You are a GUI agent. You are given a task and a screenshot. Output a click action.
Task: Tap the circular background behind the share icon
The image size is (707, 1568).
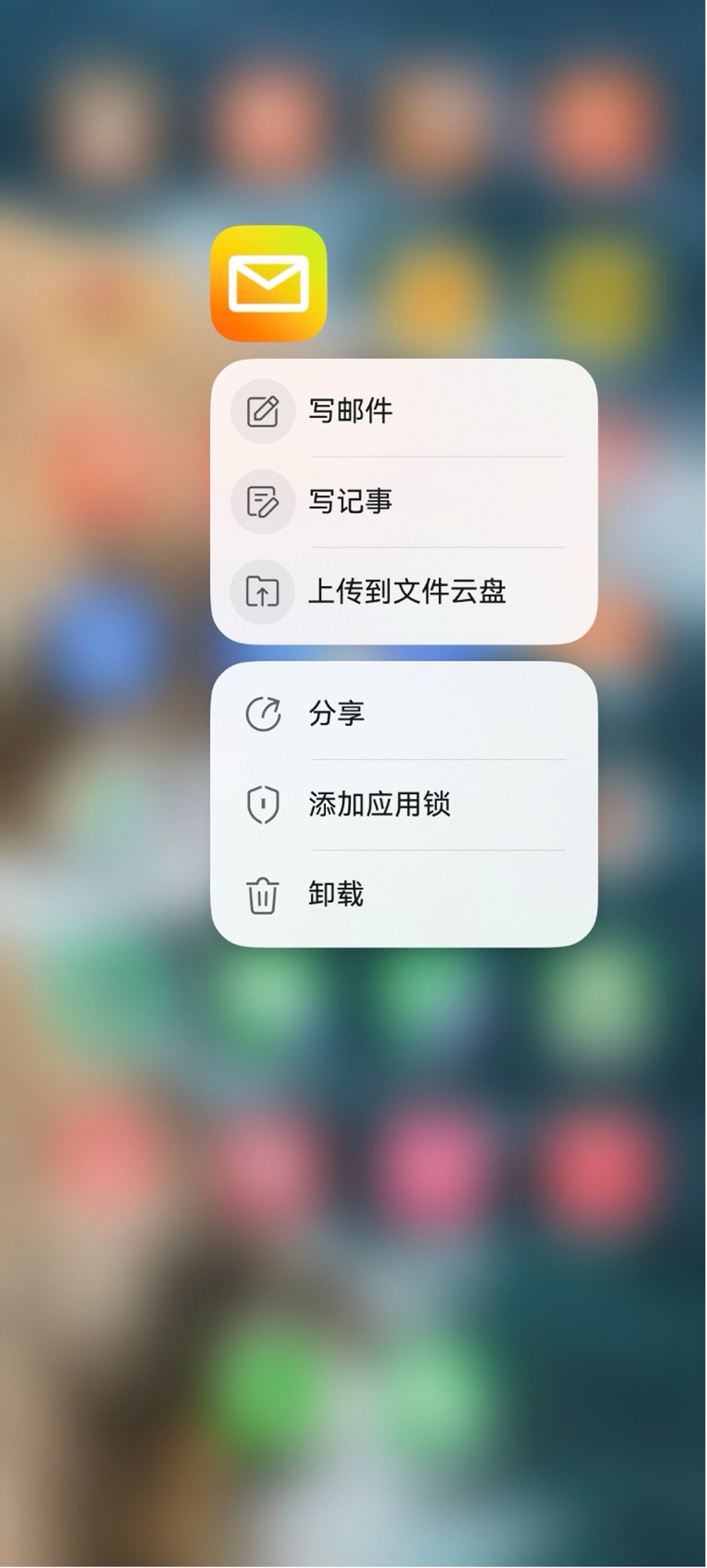(x=263, y=712)
